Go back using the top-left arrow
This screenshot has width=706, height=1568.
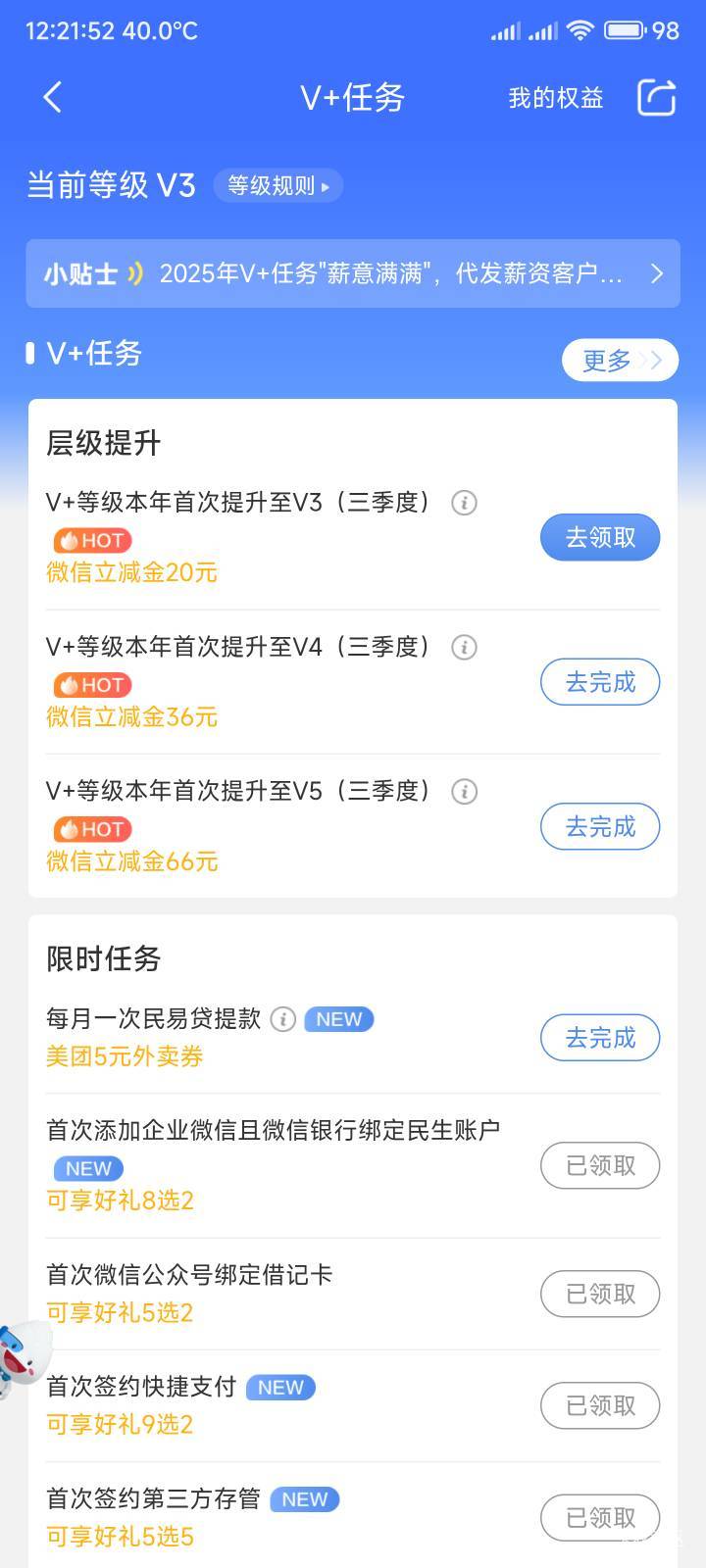pyautogui.click(x=53, y=97)
